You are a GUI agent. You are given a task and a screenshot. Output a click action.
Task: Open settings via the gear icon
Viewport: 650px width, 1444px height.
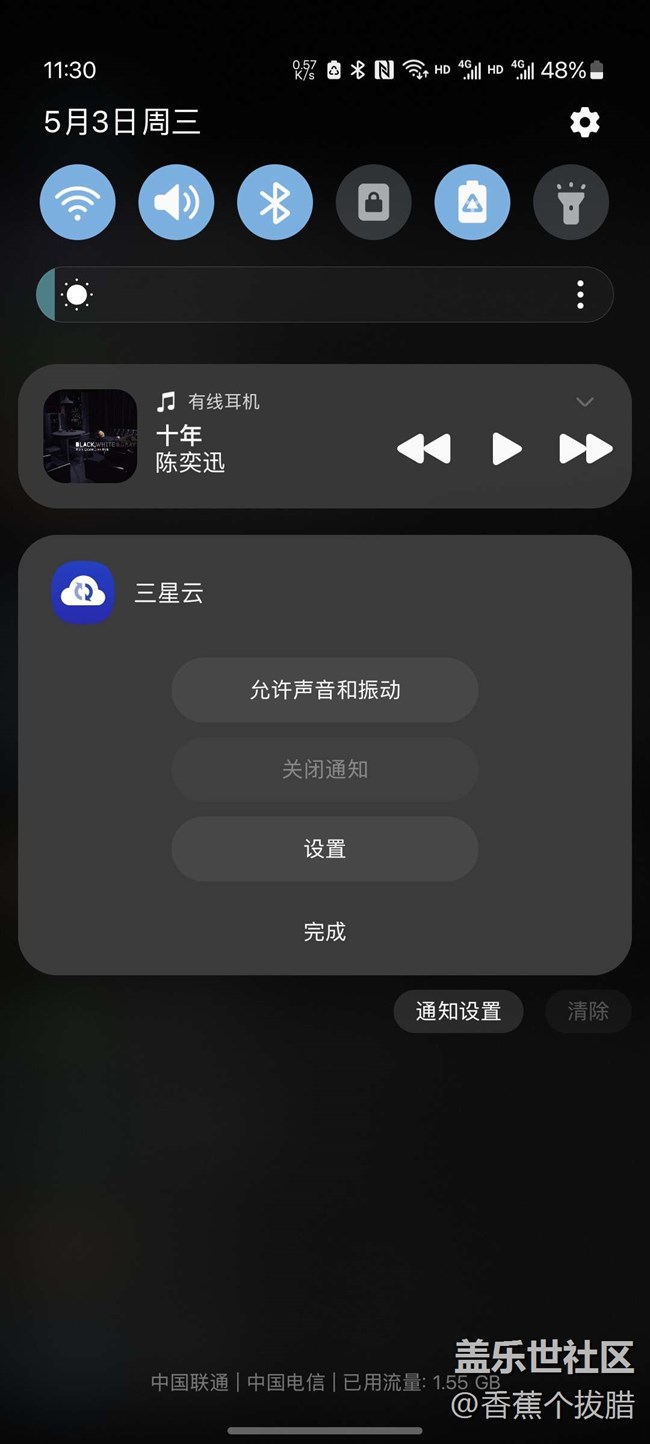[585, 123]
